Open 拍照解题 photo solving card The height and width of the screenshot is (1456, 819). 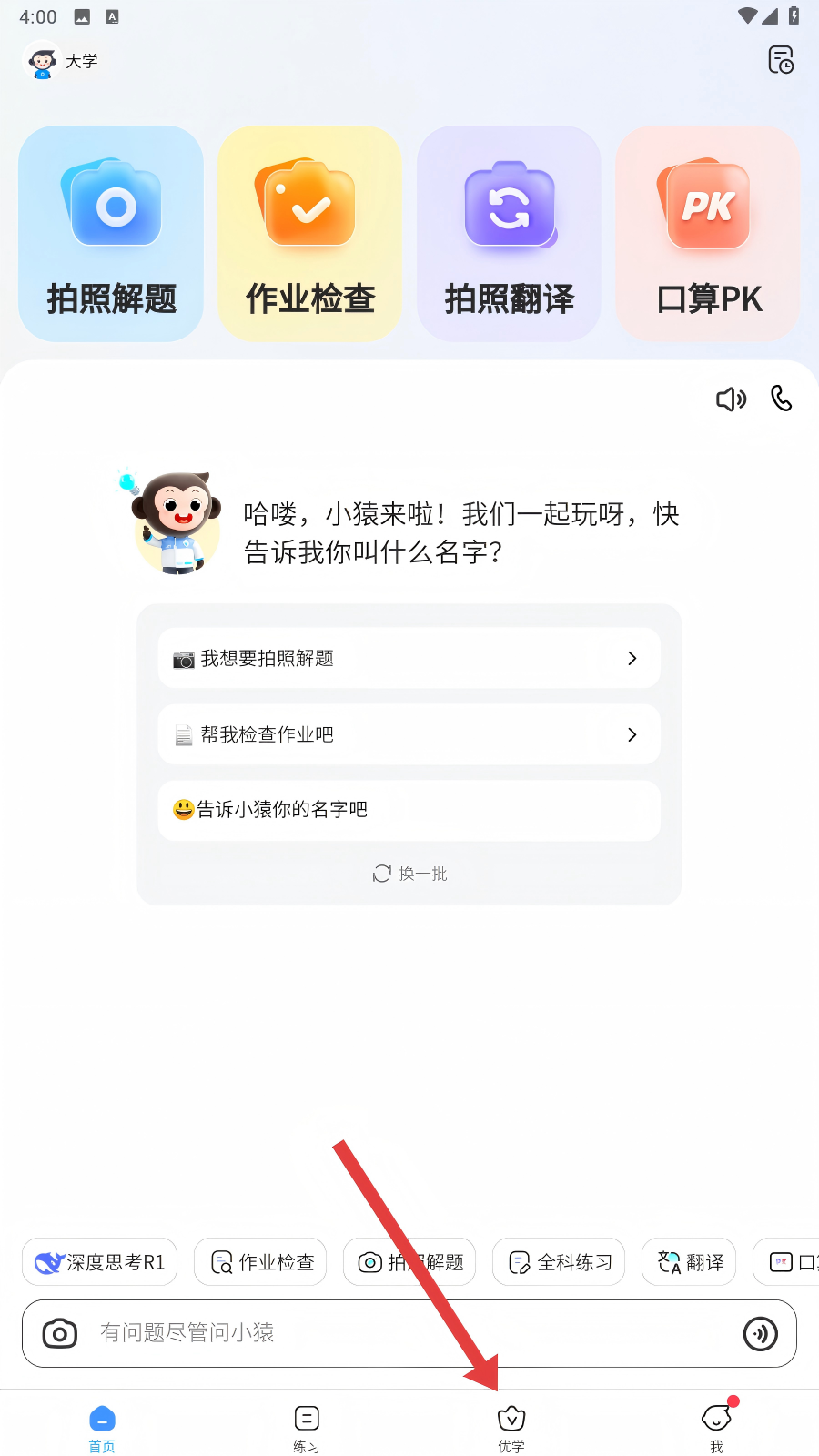tap(111, 234)
